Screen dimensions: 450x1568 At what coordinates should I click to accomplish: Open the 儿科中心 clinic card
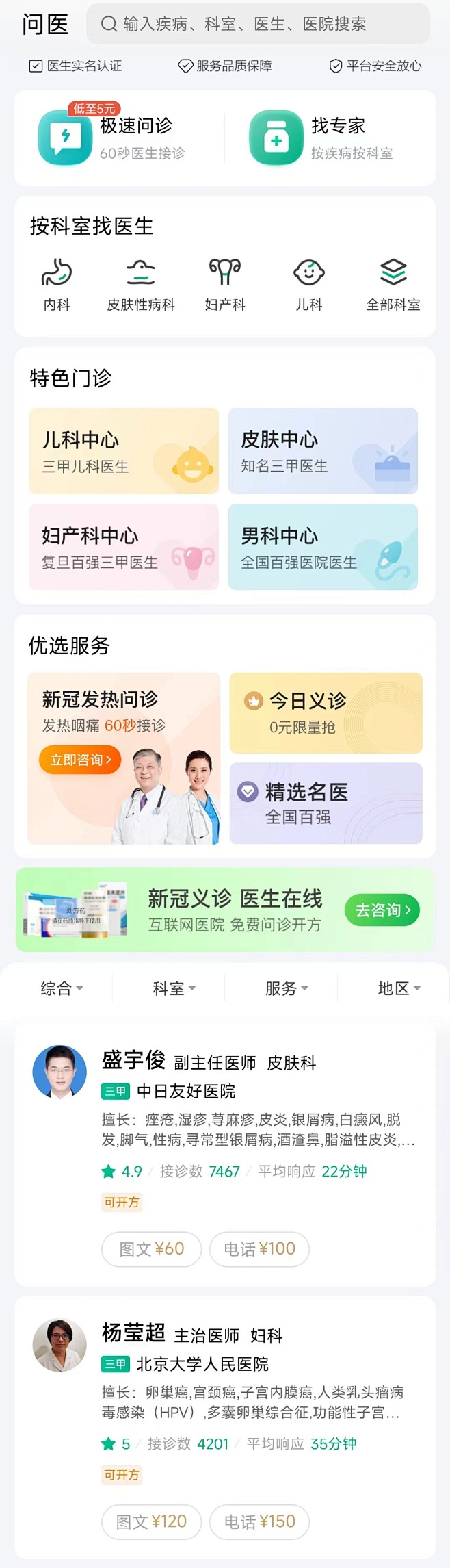click(124, 451)
